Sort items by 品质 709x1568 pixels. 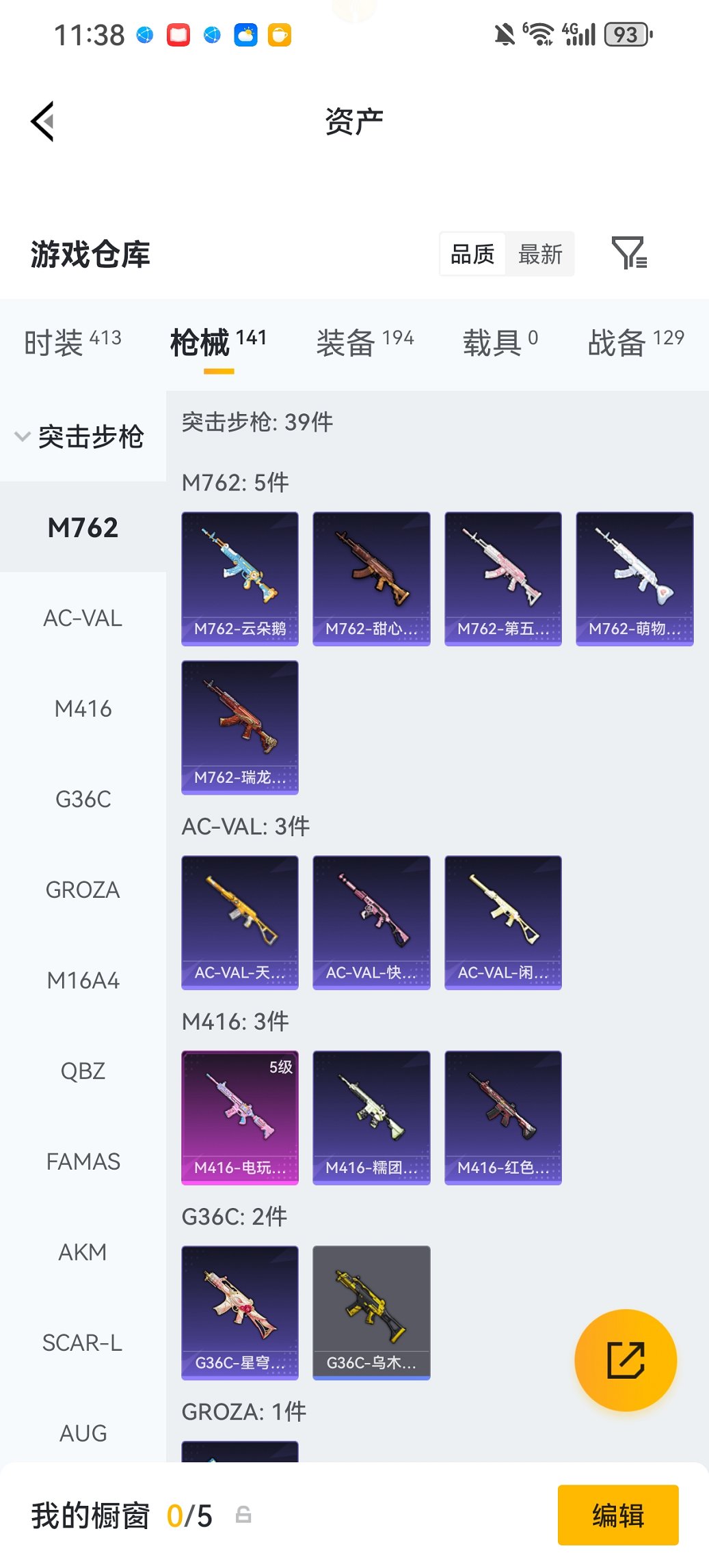coord(472,254)
